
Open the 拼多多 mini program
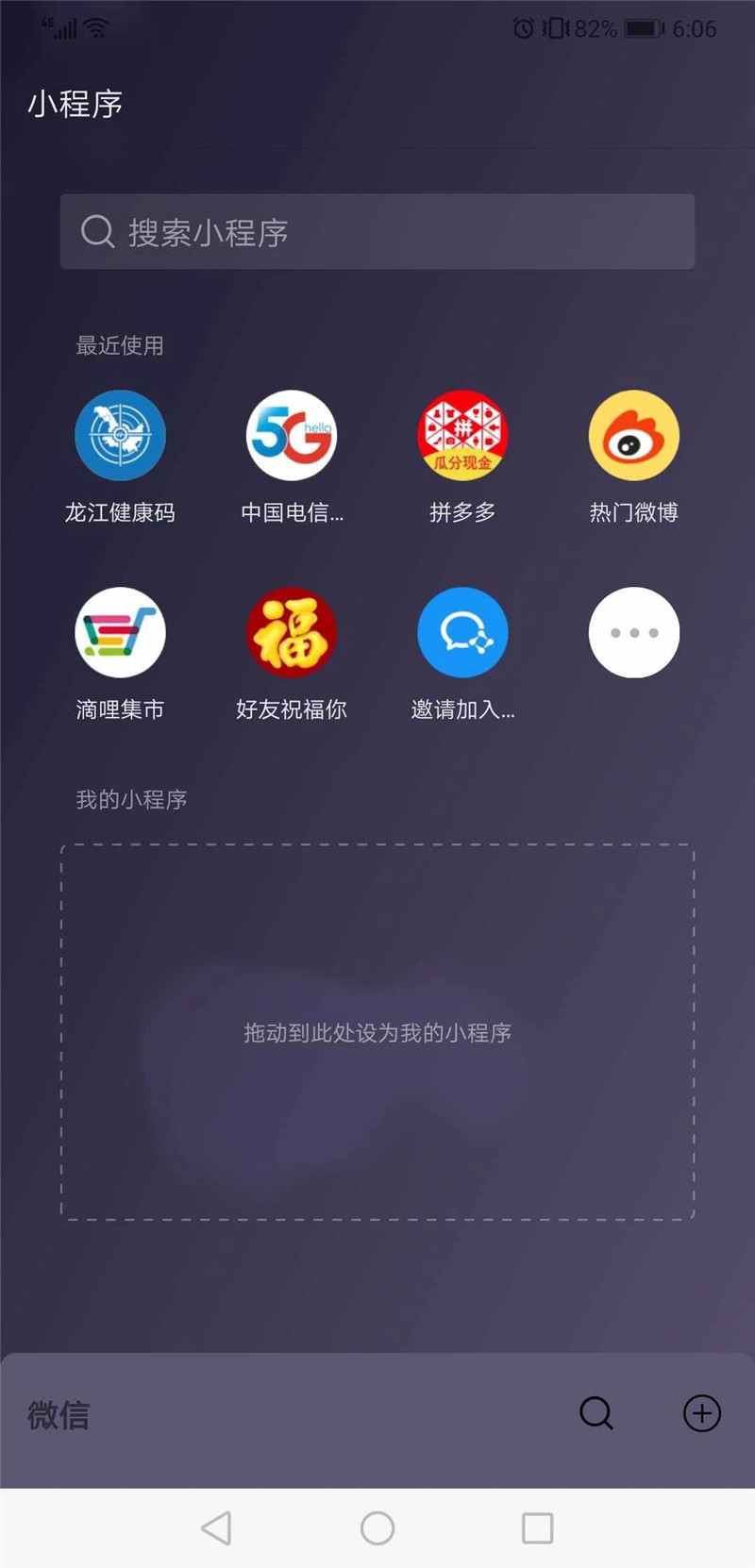click(462, 436)
